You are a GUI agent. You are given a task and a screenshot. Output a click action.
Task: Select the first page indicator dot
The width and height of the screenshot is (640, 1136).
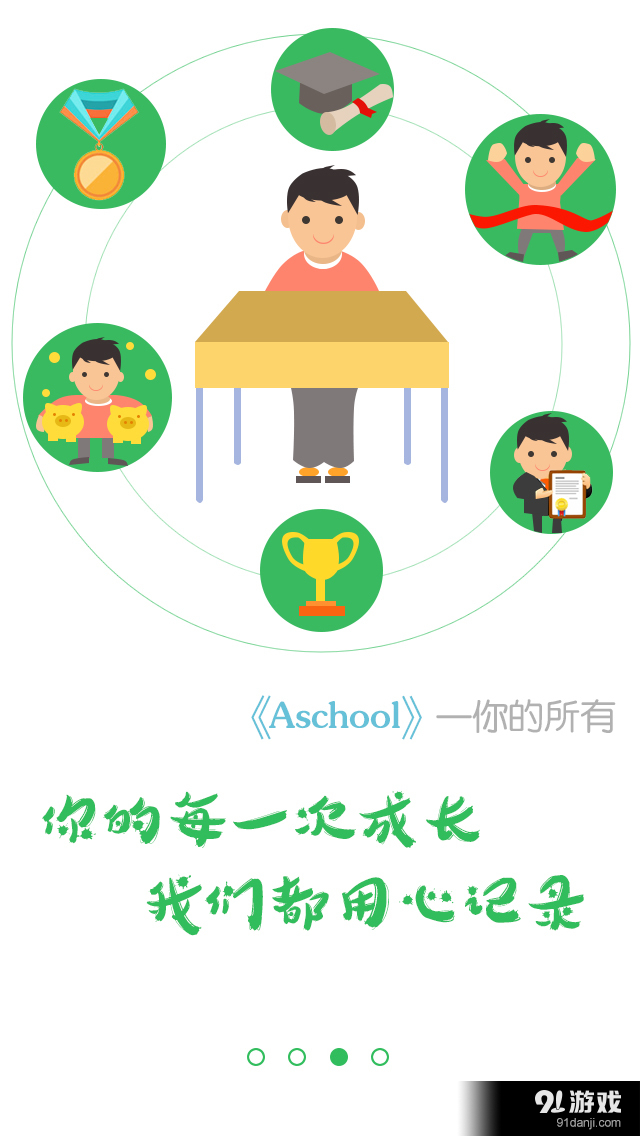coord(256,1057)
